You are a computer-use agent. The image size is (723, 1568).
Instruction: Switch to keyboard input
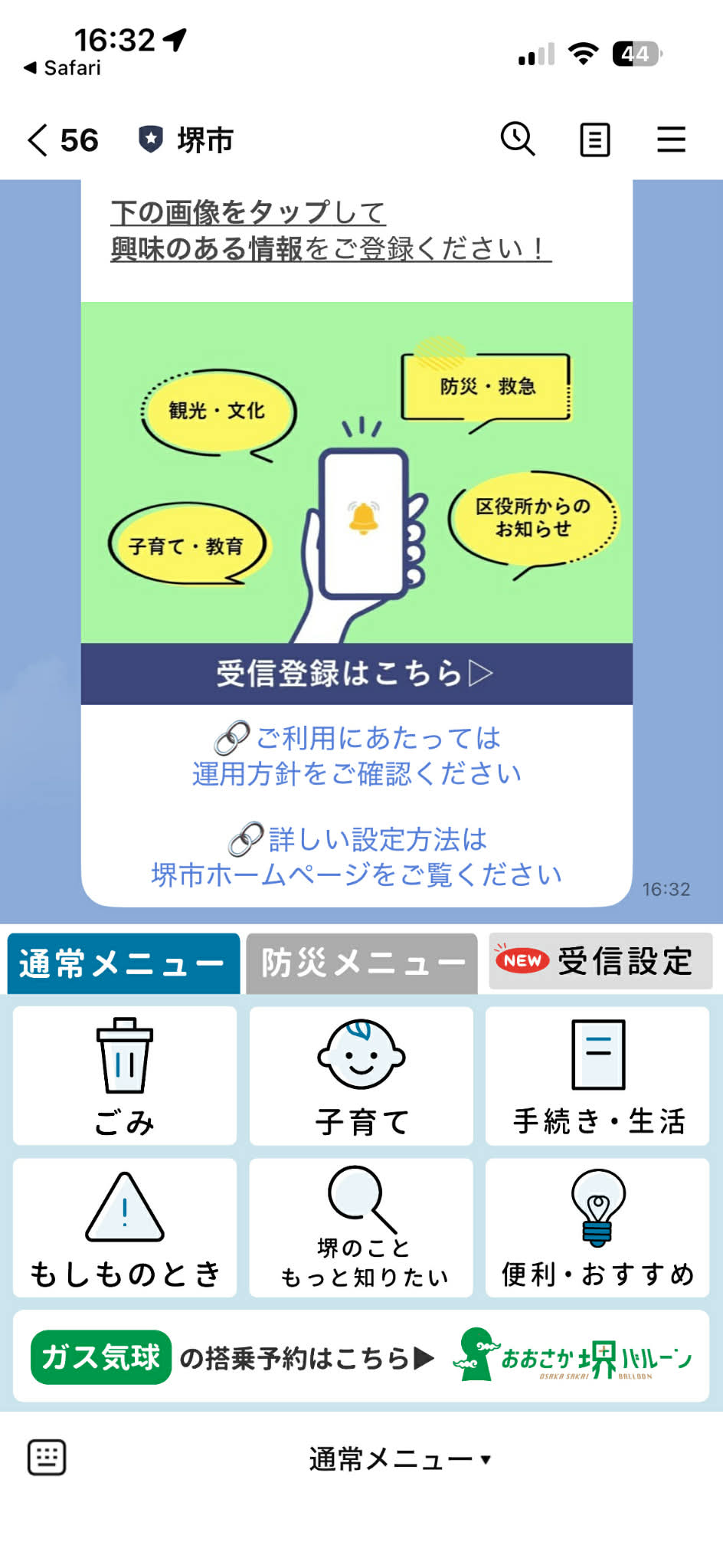(47, 1457)
